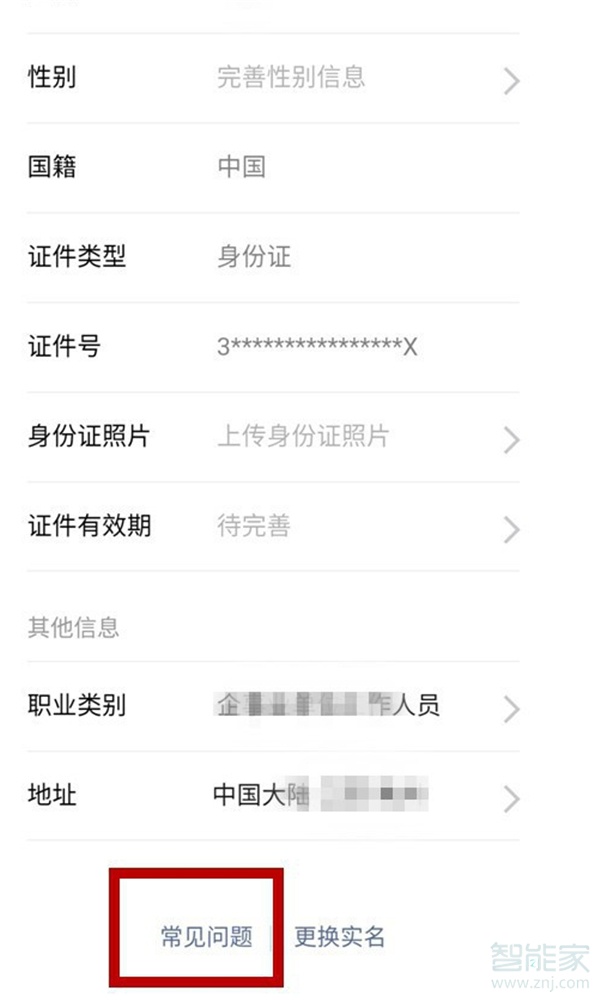Tap 更换实名 to change real name
The image size is (600, 1002).
(340, 937)
